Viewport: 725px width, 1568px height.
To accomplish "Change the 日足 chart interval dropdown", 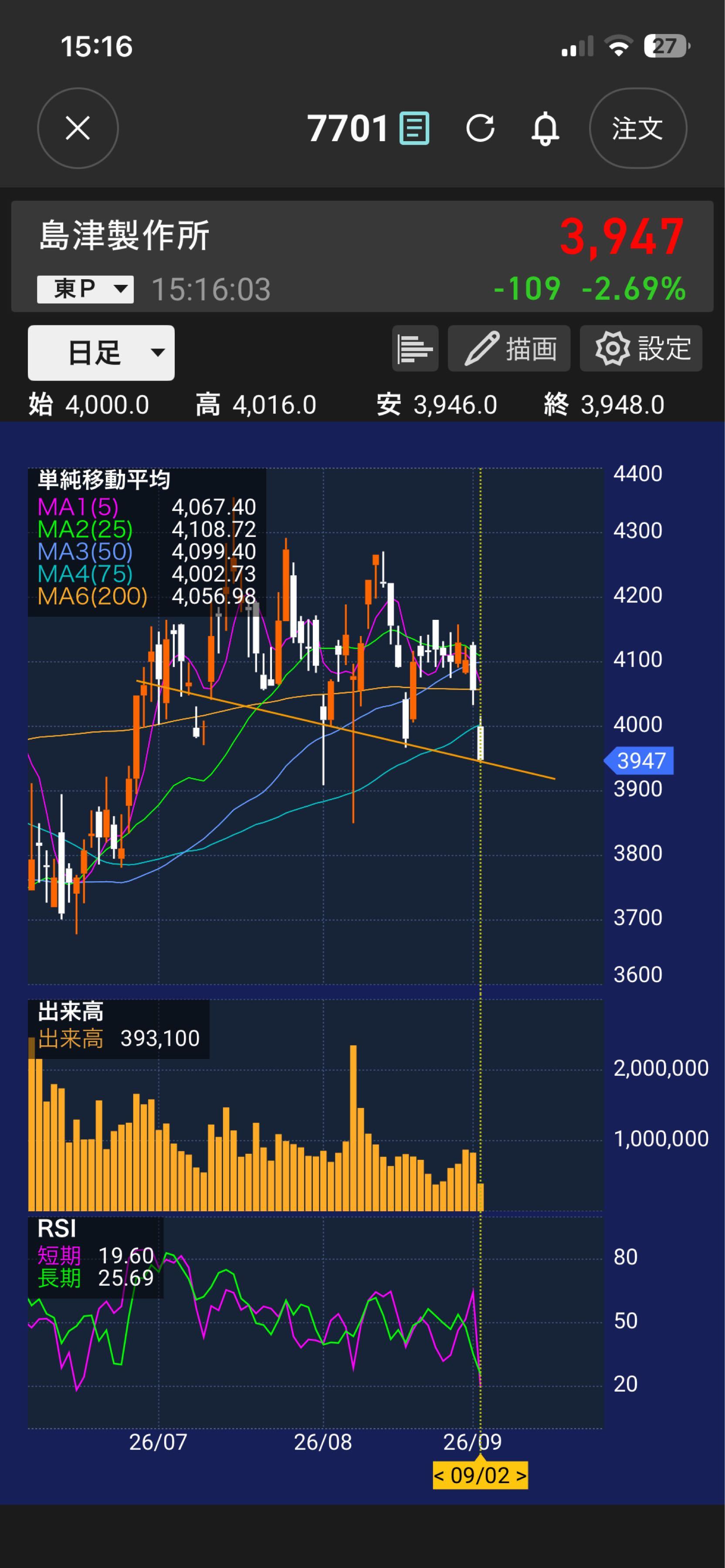I will pyautogui.click(x=101, y=352).
